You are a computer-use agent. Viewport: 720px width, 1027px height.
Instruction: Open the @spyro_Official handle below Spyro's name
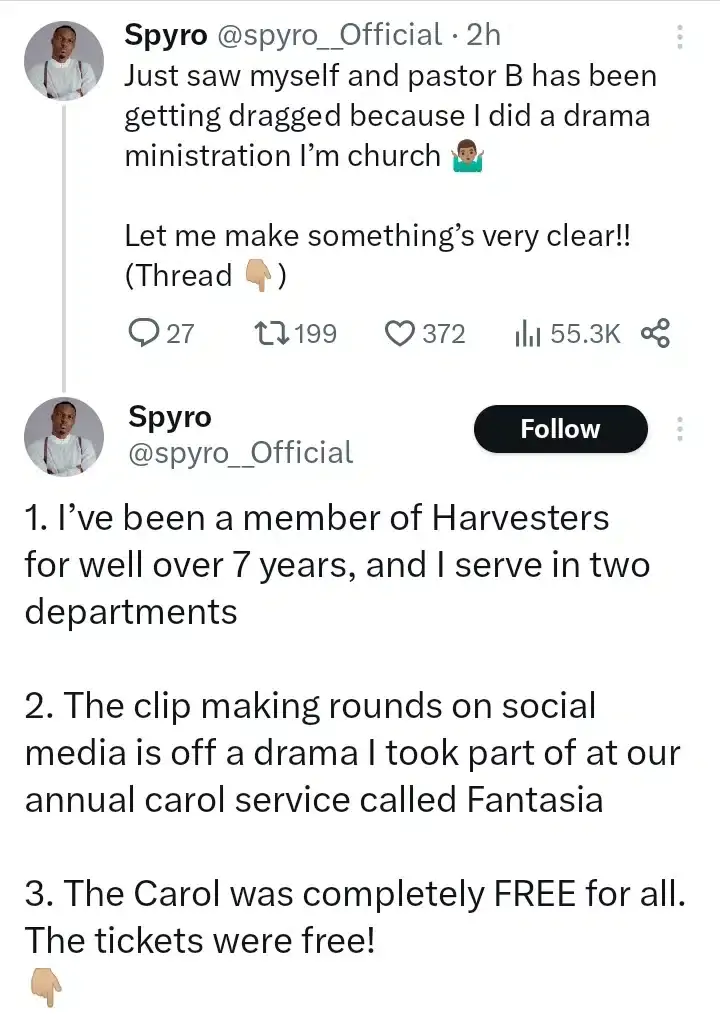(239, 453)
